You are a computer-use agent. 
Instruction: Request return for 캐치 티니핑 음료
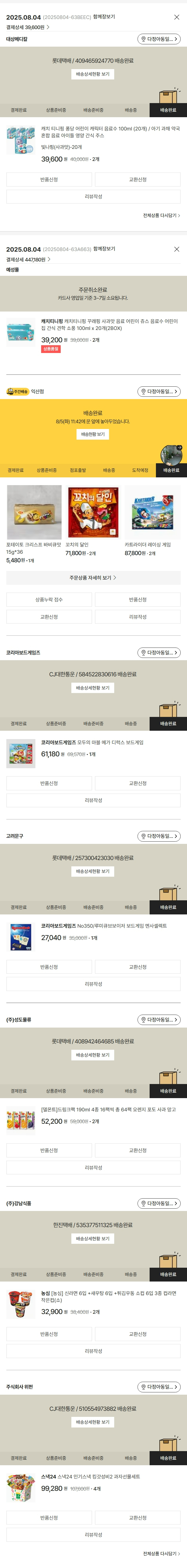tap(49, 180)
